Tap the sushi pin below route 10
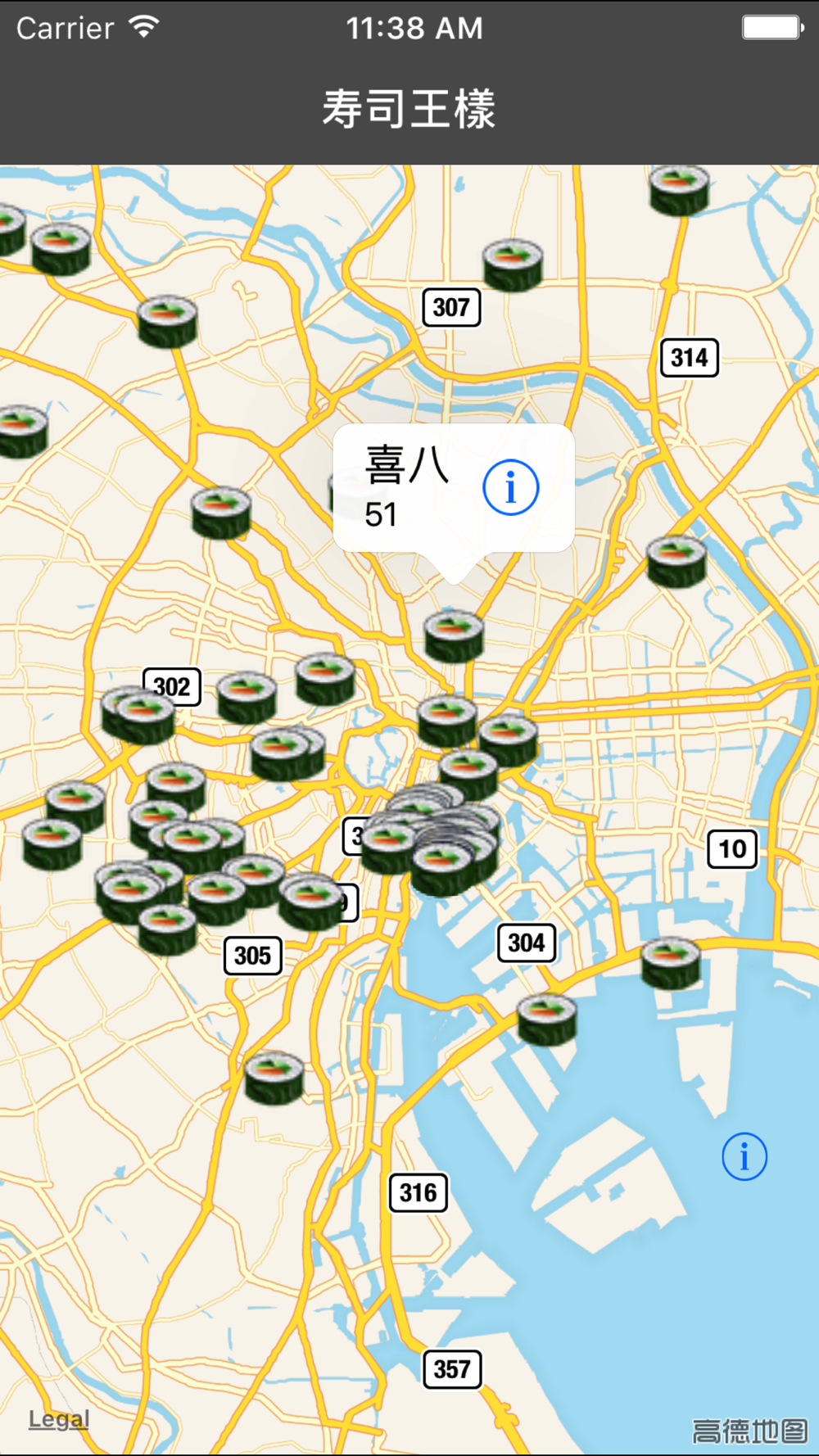This screenshot has height=1456, width=819. pyautogui.click(x=671, y=963)
